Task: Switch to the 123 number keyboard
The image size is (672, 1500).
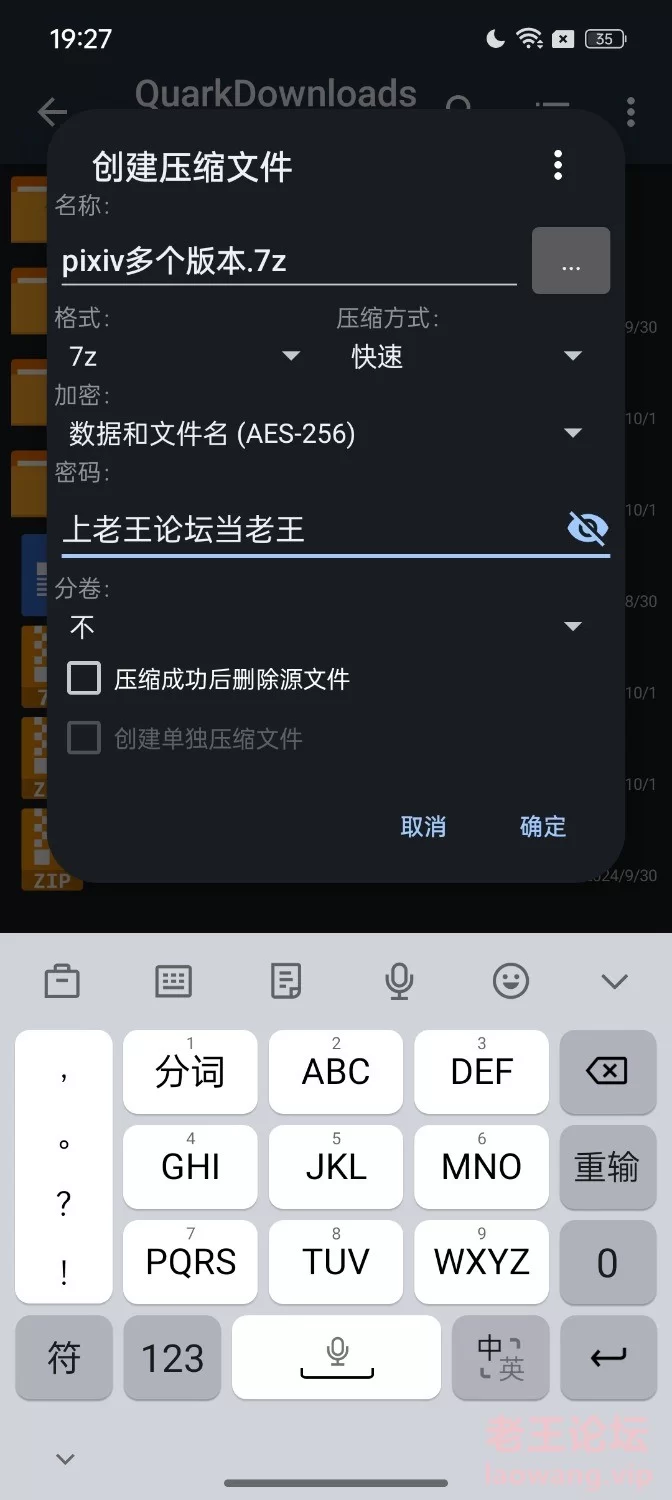Action: [x=172, y=1358]
